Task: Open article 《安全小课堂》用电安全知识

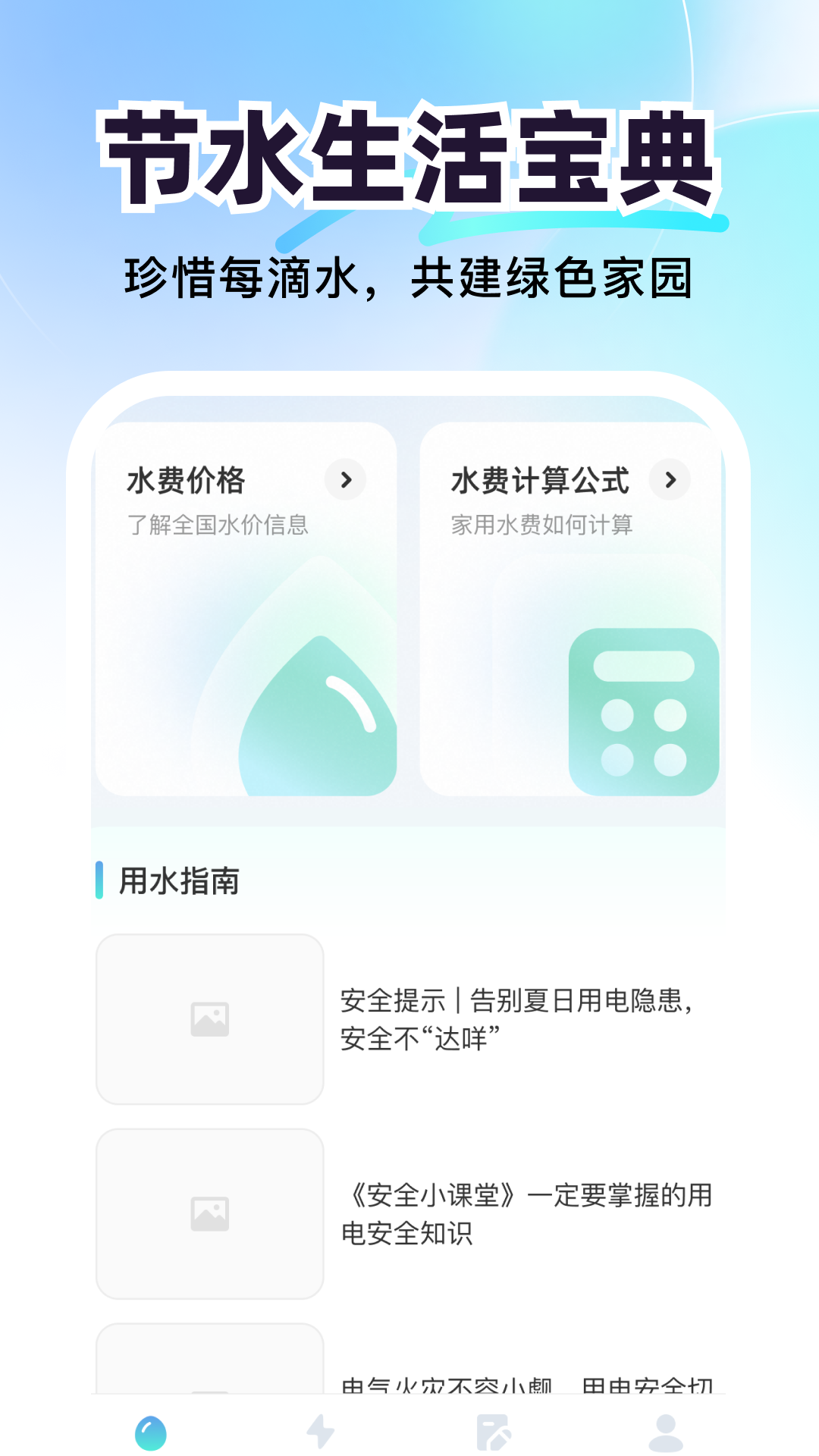Action: pos(531,1213)
